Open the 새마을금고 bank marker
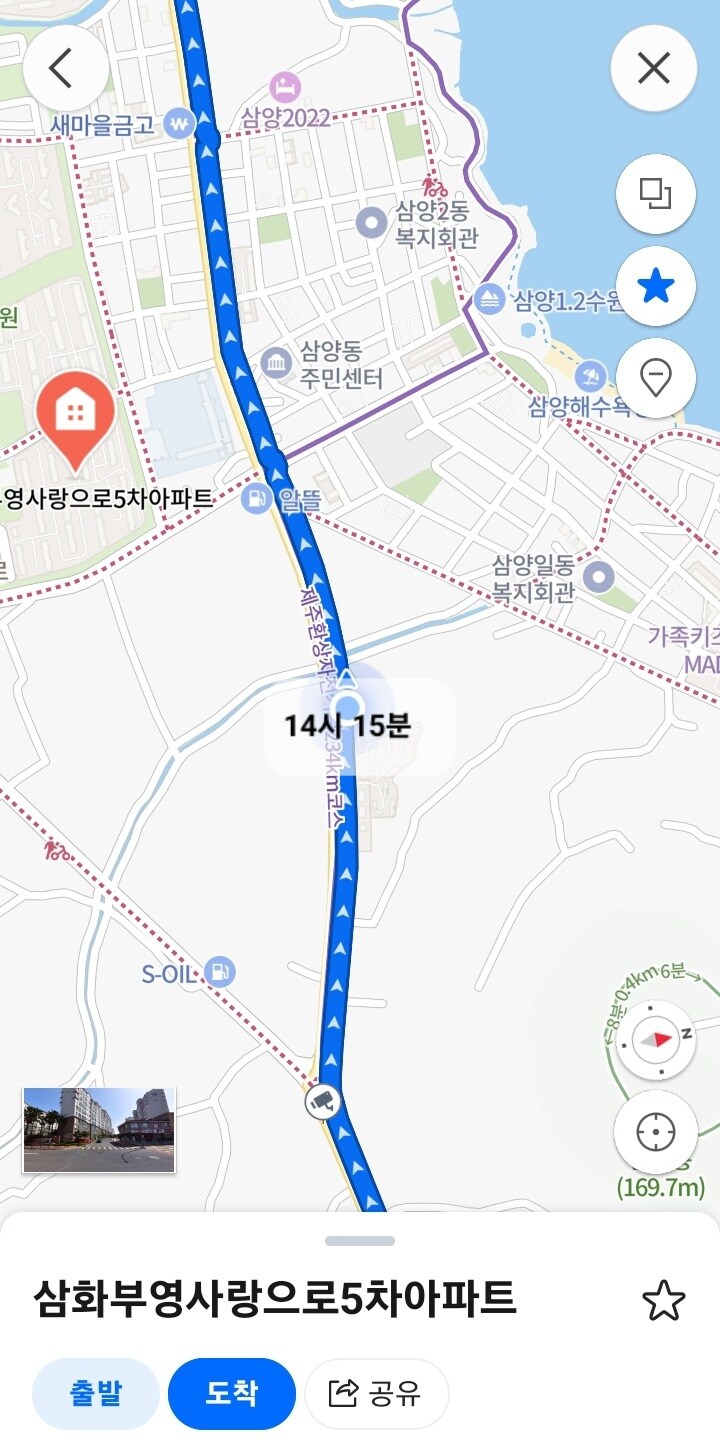Image resolution: width=720 pixels, height=1454 pixels. pyautogui.click(x=180, y=124)
